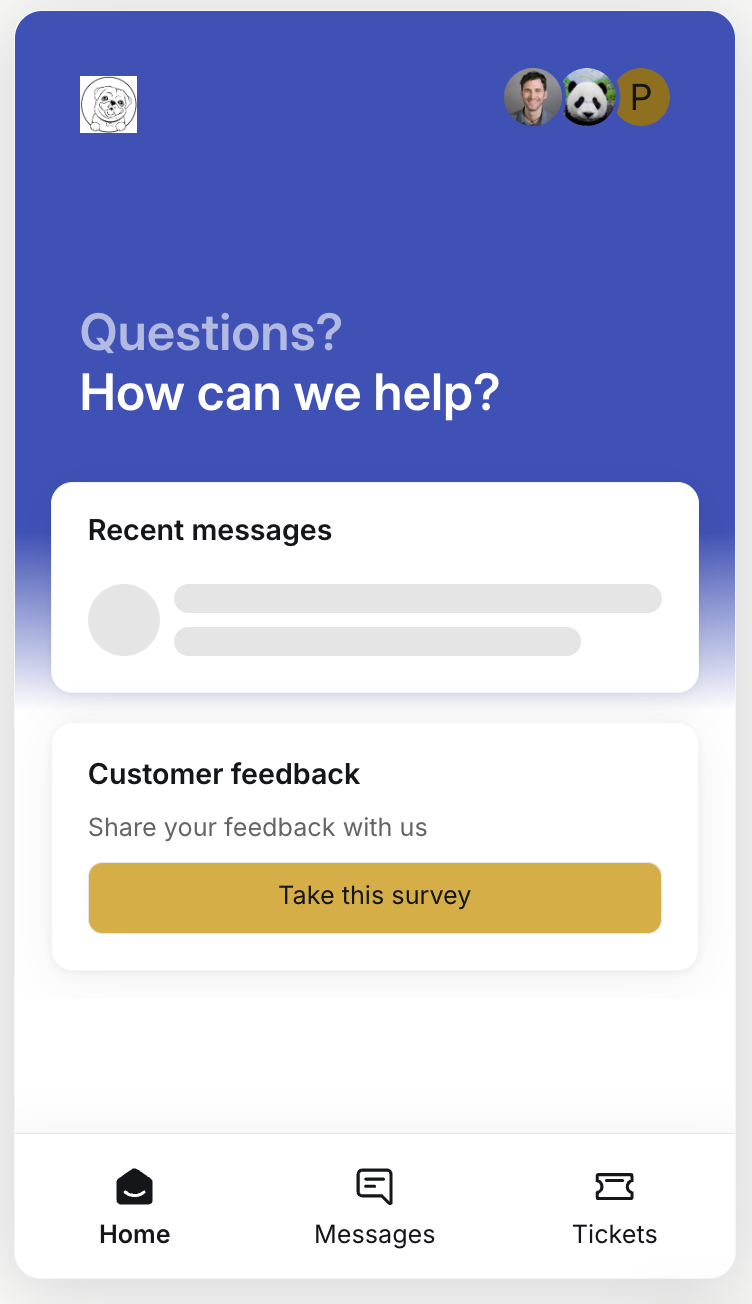Image resolution: width=752 pixels, height=1304 pixels.
Task: Open the Recent messages card
Action: pos(374,588)
